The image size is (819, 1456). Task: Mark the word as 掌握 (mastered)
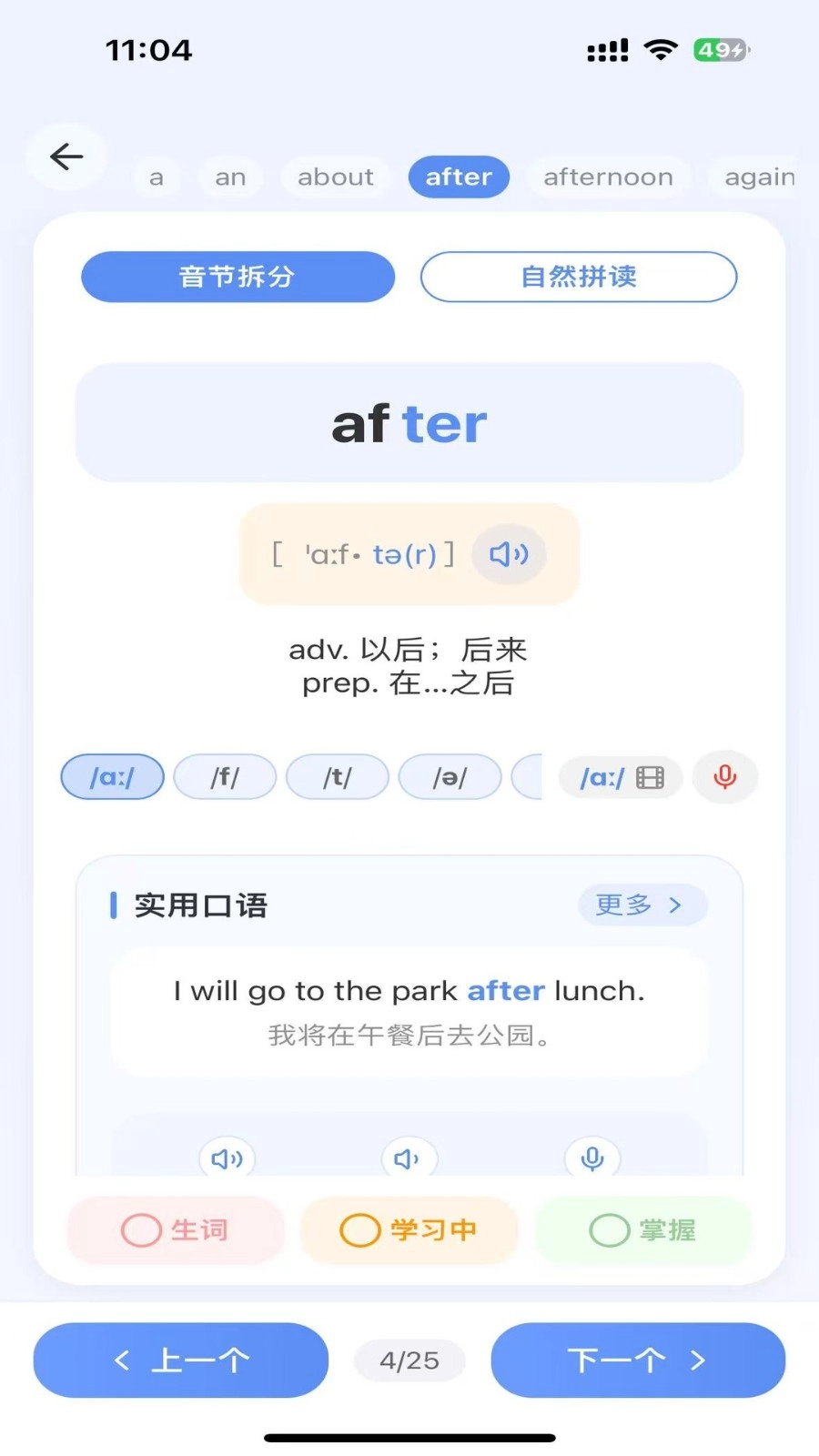pos(642,1230)
